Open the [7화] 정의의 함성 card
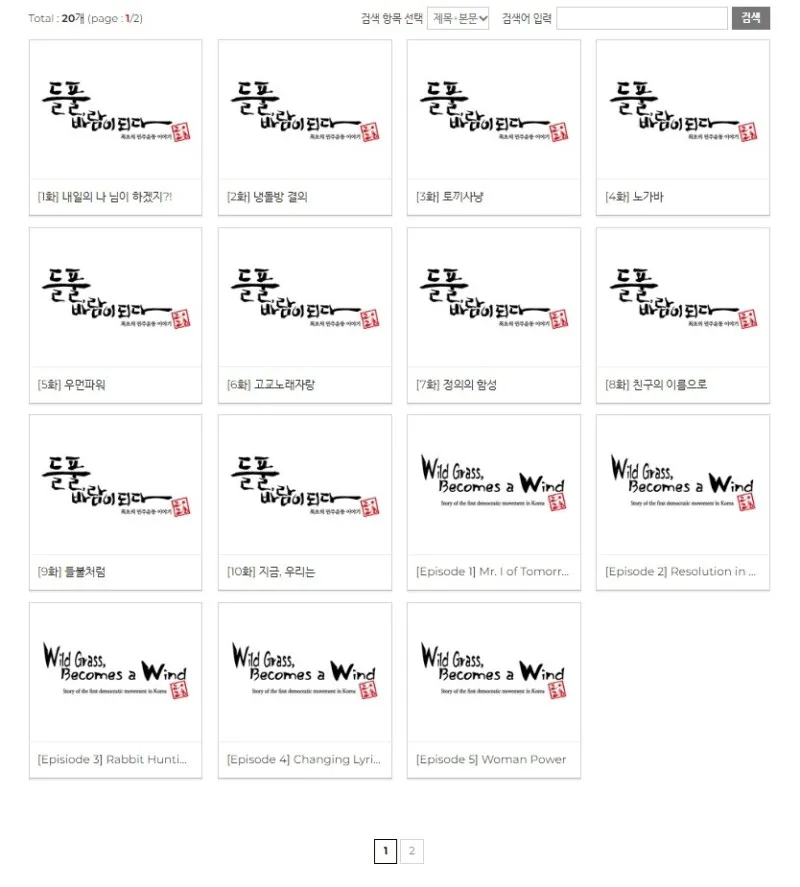 click(493, 314)
